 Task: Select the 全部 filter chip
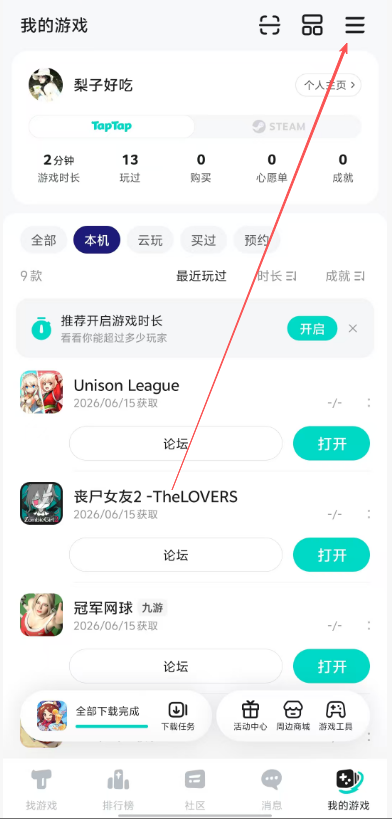[44, 240]
